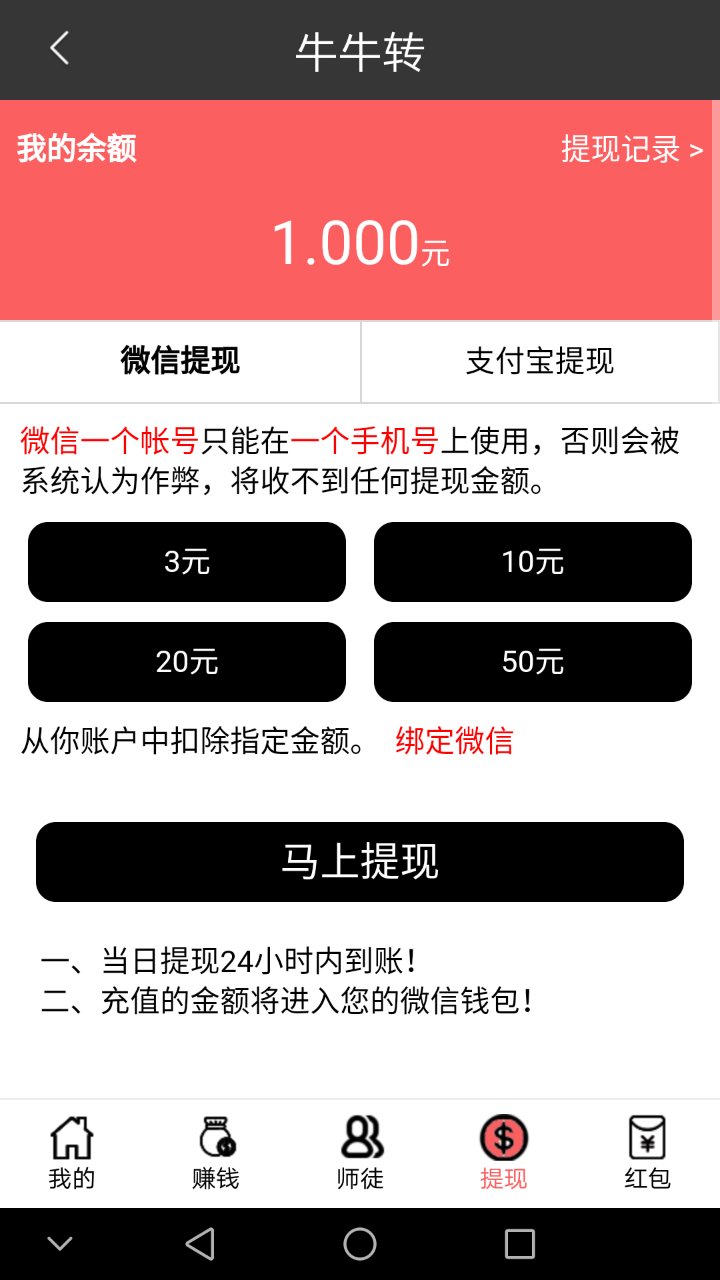The height and width of the screenshot is (1280, 720).
Task: Tap the Android triangle back button
Action: point(200,1243)
